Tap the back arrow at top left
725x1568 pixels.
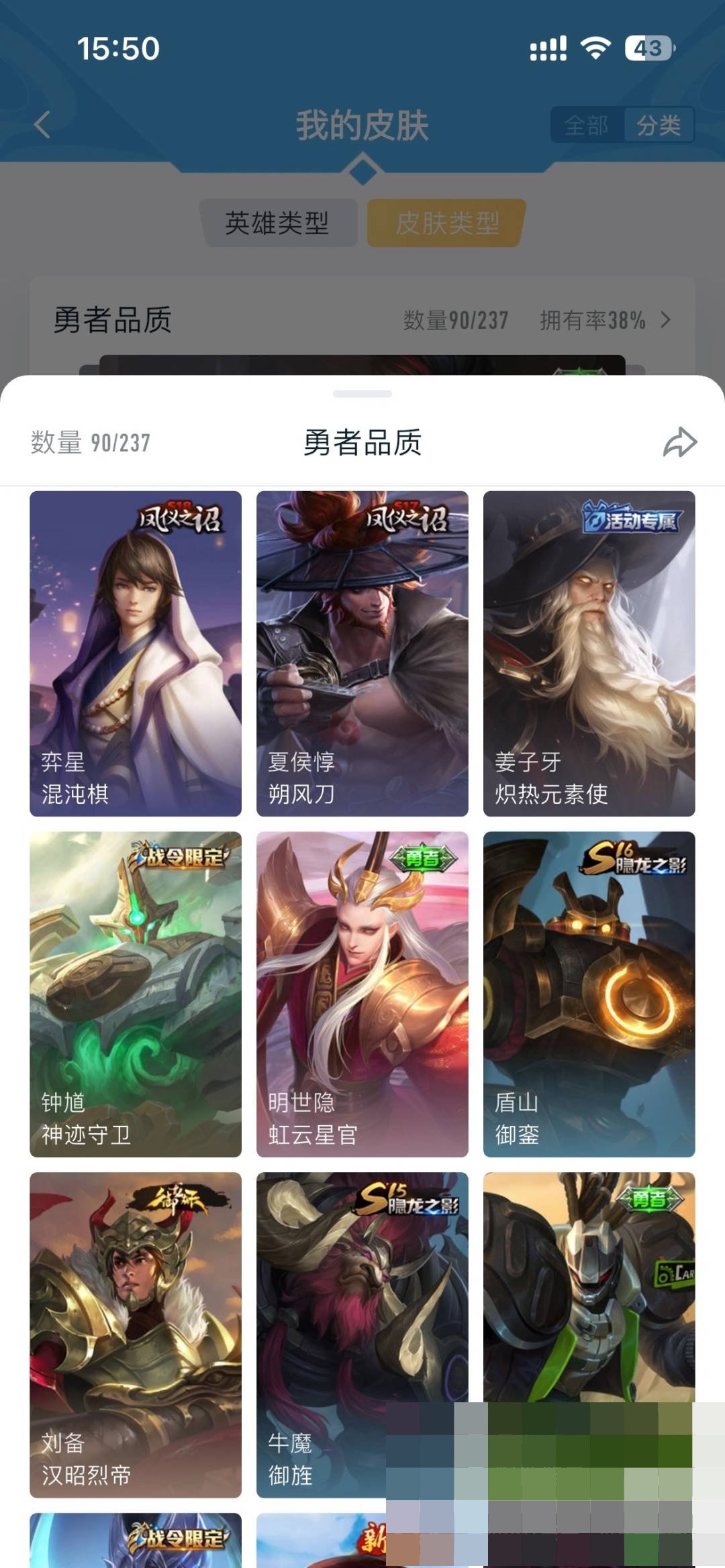(42, 124)
